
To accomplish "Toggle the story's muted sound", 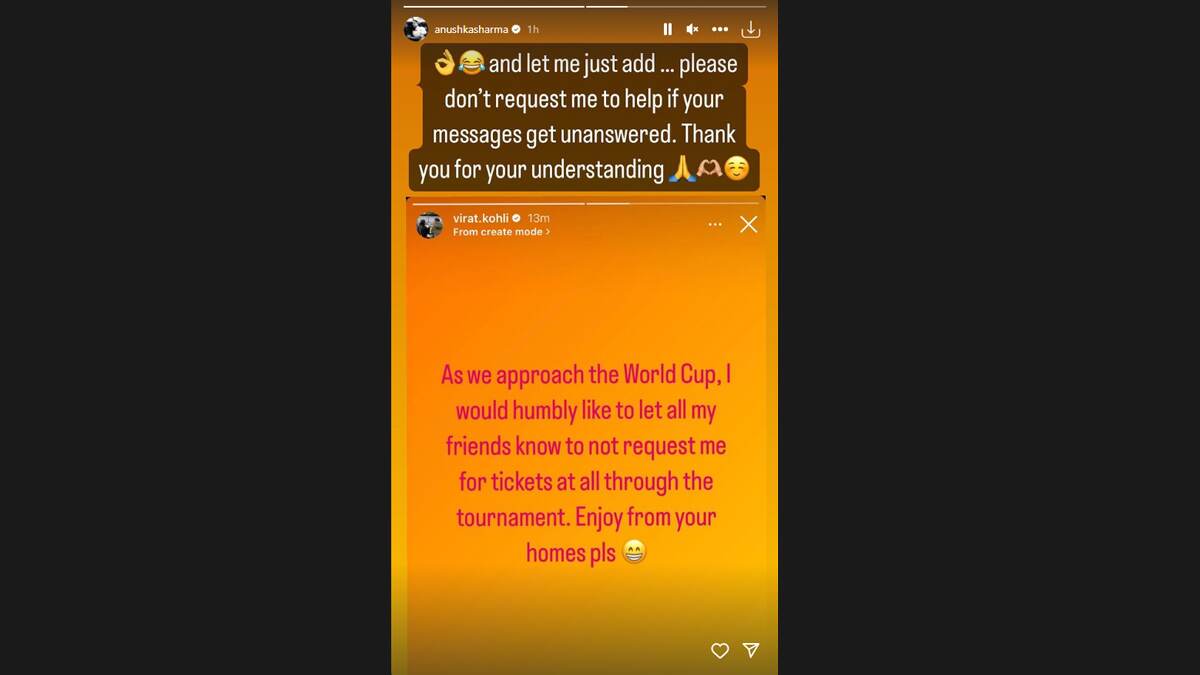I will point(692,30).
